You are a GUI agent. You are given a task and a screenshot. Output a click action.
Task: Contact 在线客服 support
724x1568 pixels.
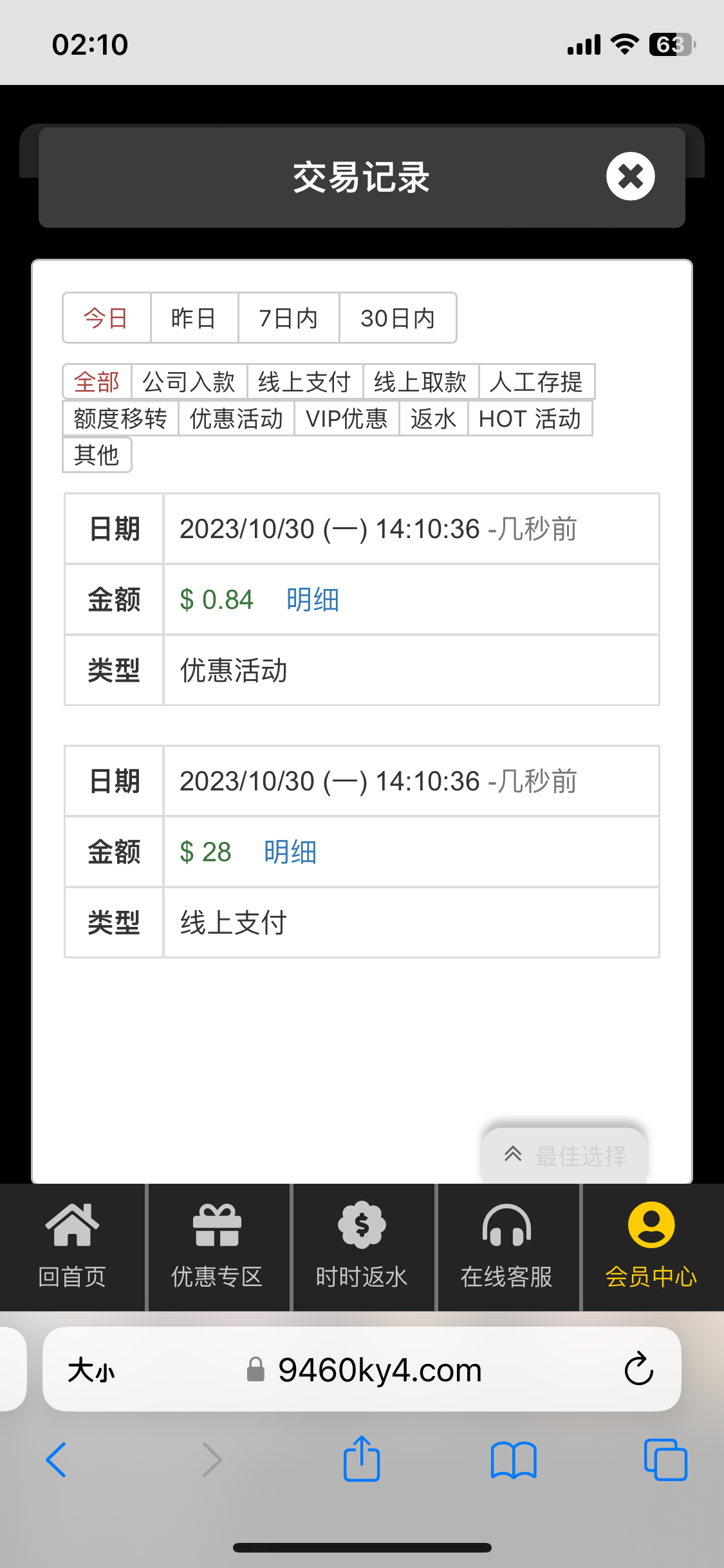[x=506, y=1246]
